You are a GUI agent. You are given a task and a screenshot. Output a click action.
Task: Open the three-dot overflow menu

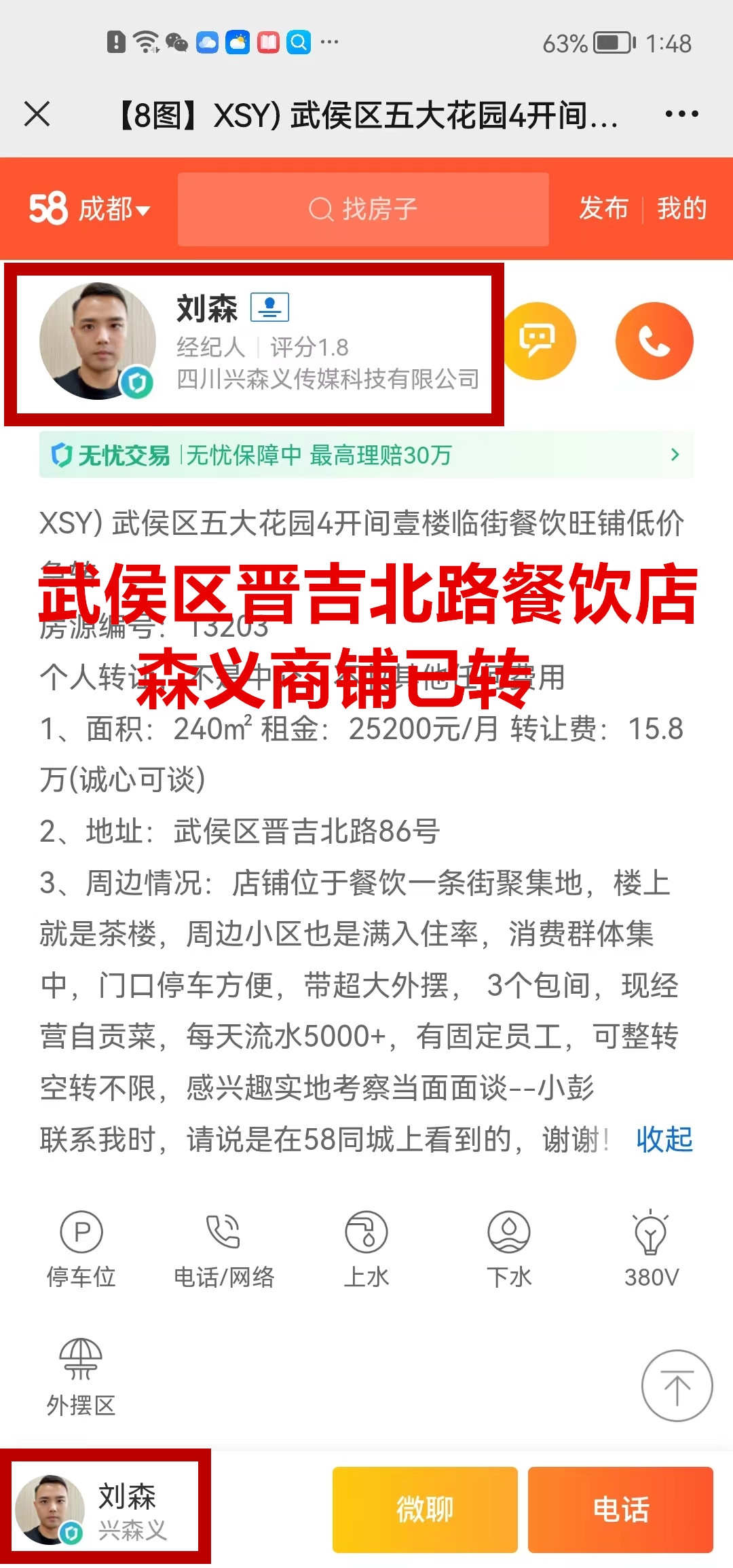681,114
